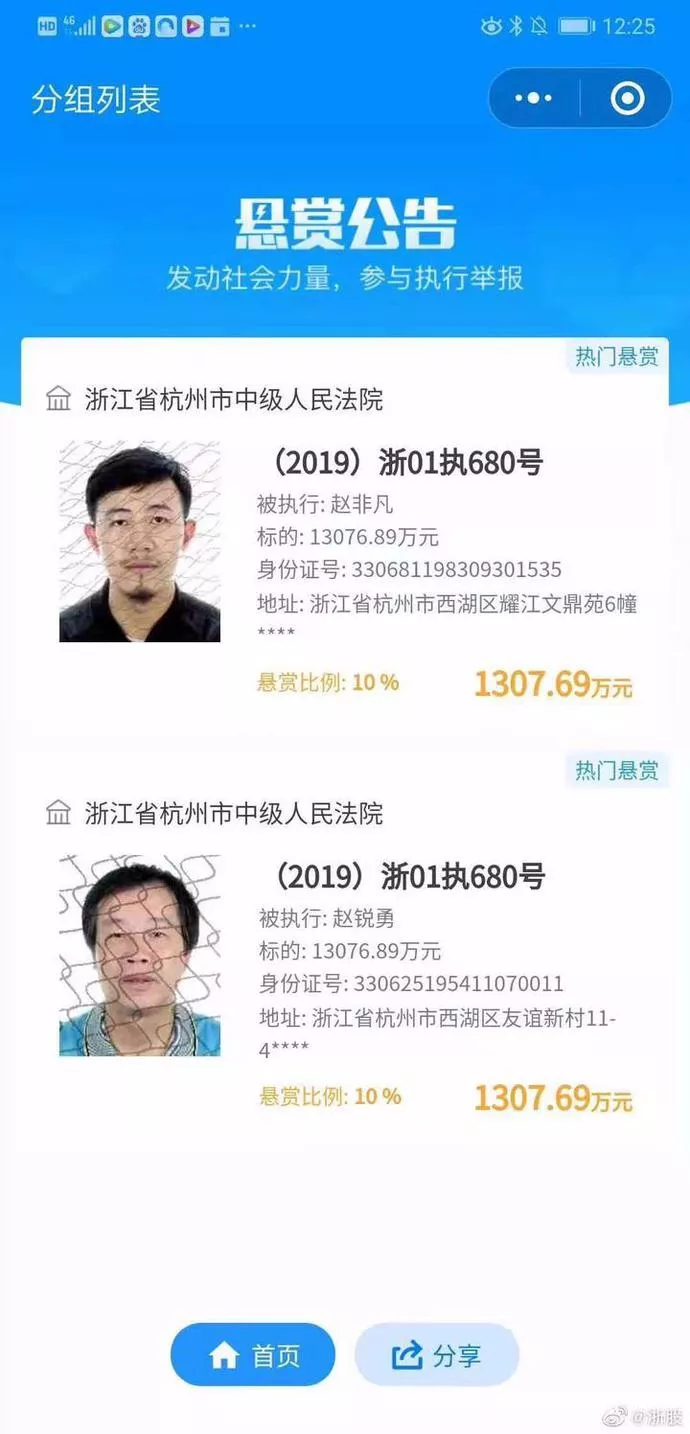Image resolution: width=690 pixels, height=1434 pixels.
Task: Close the mini program via the circle icon
Action: (x=627, y=98)
